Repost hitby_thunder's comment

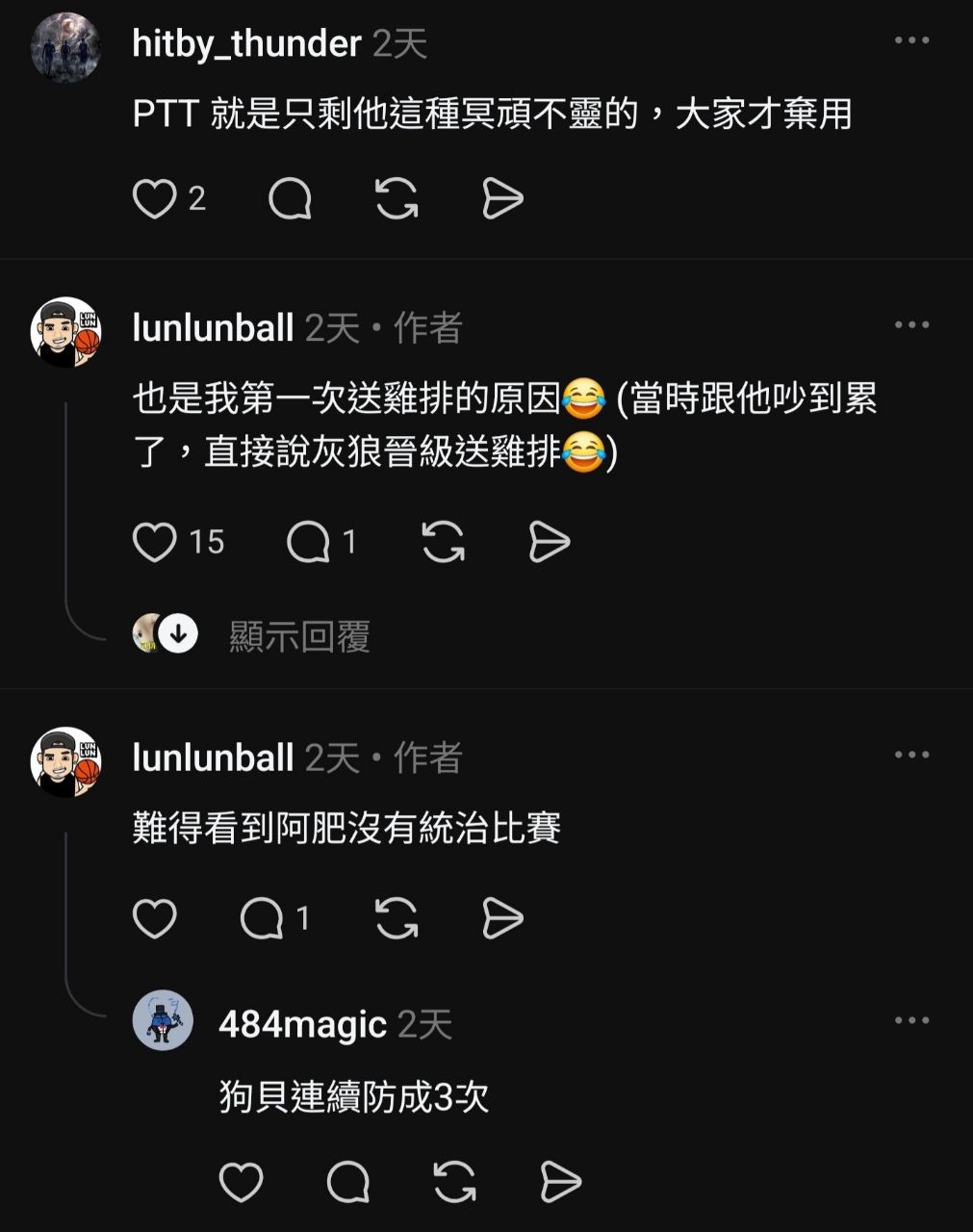pyautogui.click(x=397, y=199)
